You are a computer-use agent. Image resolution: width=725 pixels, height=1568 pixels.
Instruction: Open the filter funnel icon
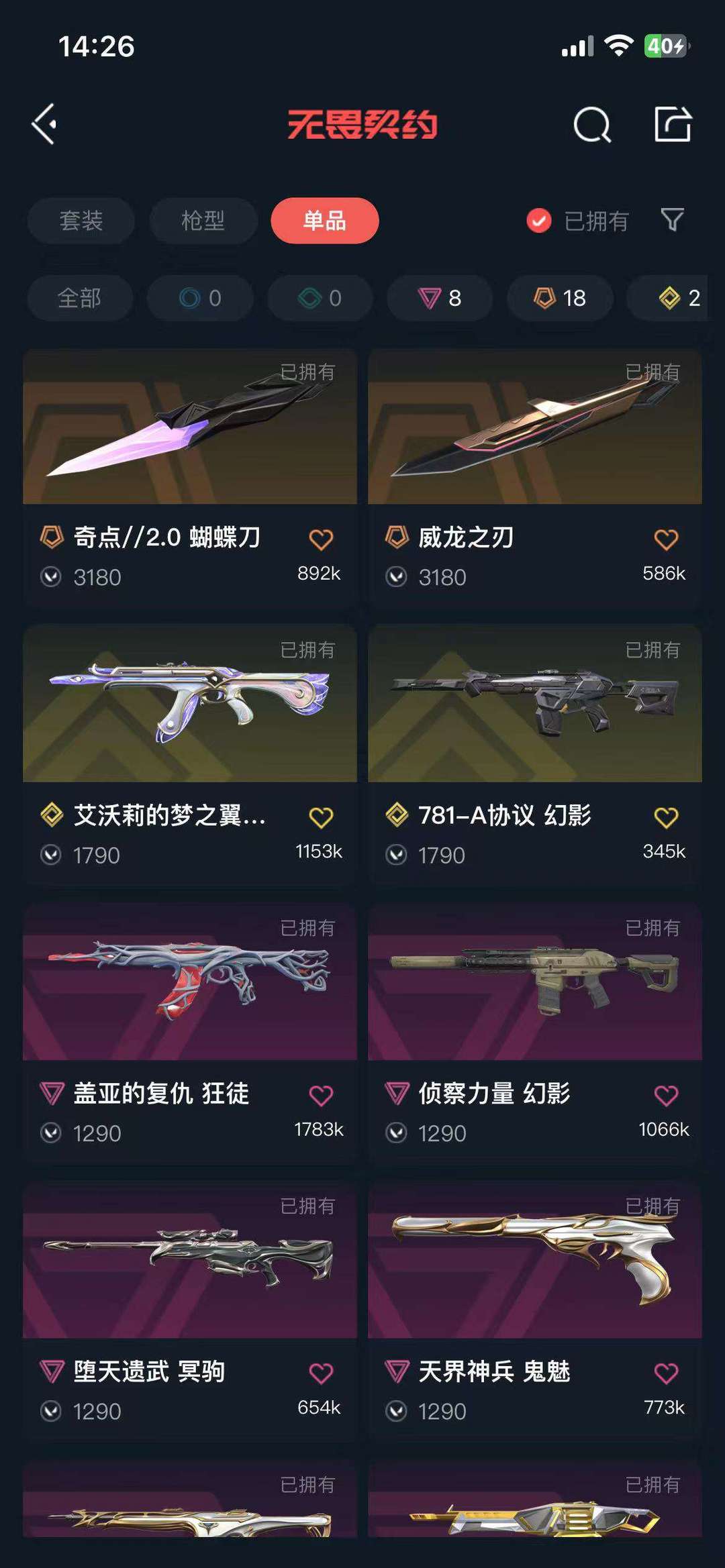tap(672, 220)
